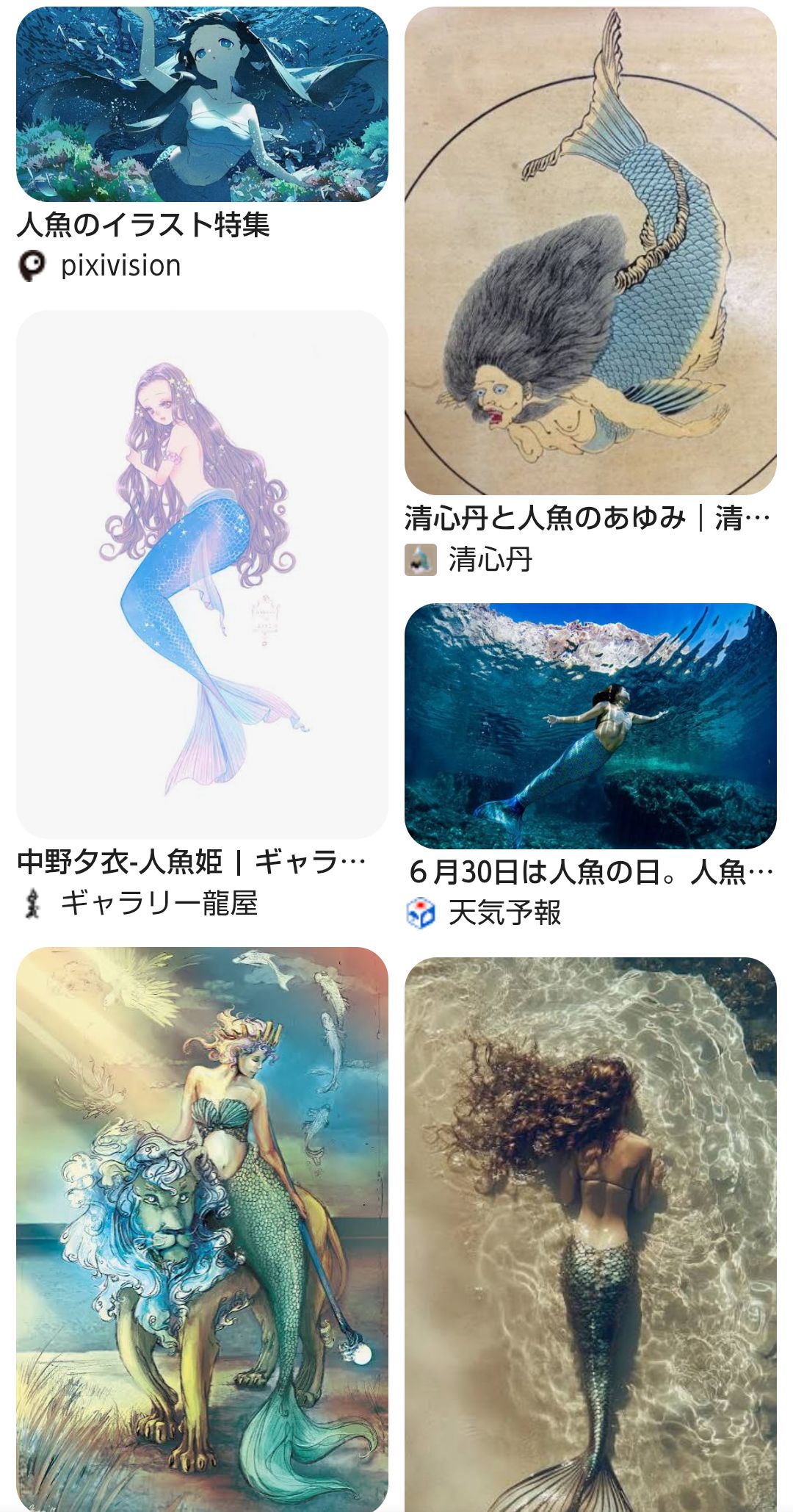This screenshot has height=1512, width=793.
Task: Open the 清心丹と人魚のあゆみ image result
Action: (590, 251)
